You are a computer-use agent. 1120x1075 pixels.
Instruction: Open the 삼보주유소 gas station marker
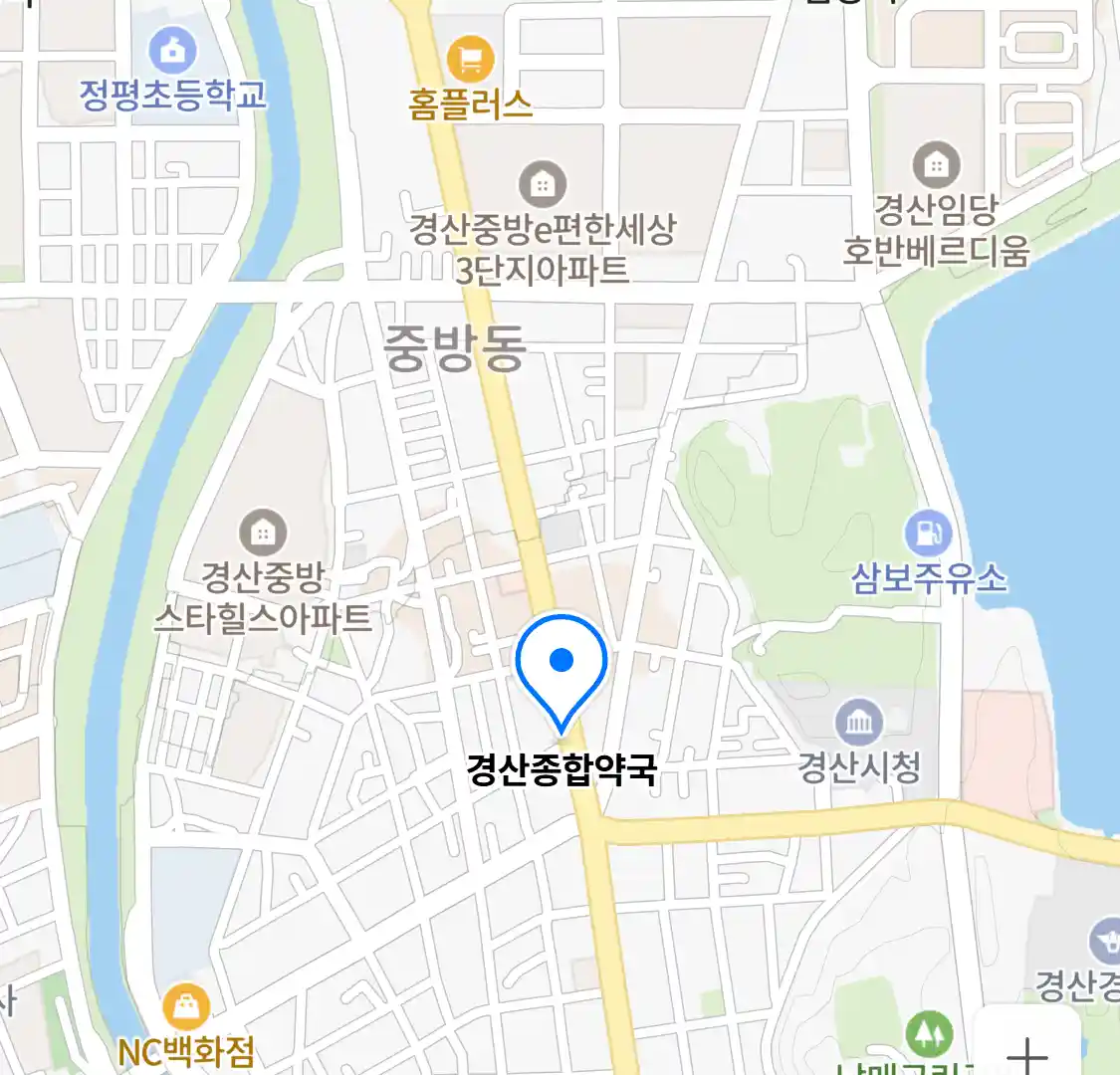point(928,535)
